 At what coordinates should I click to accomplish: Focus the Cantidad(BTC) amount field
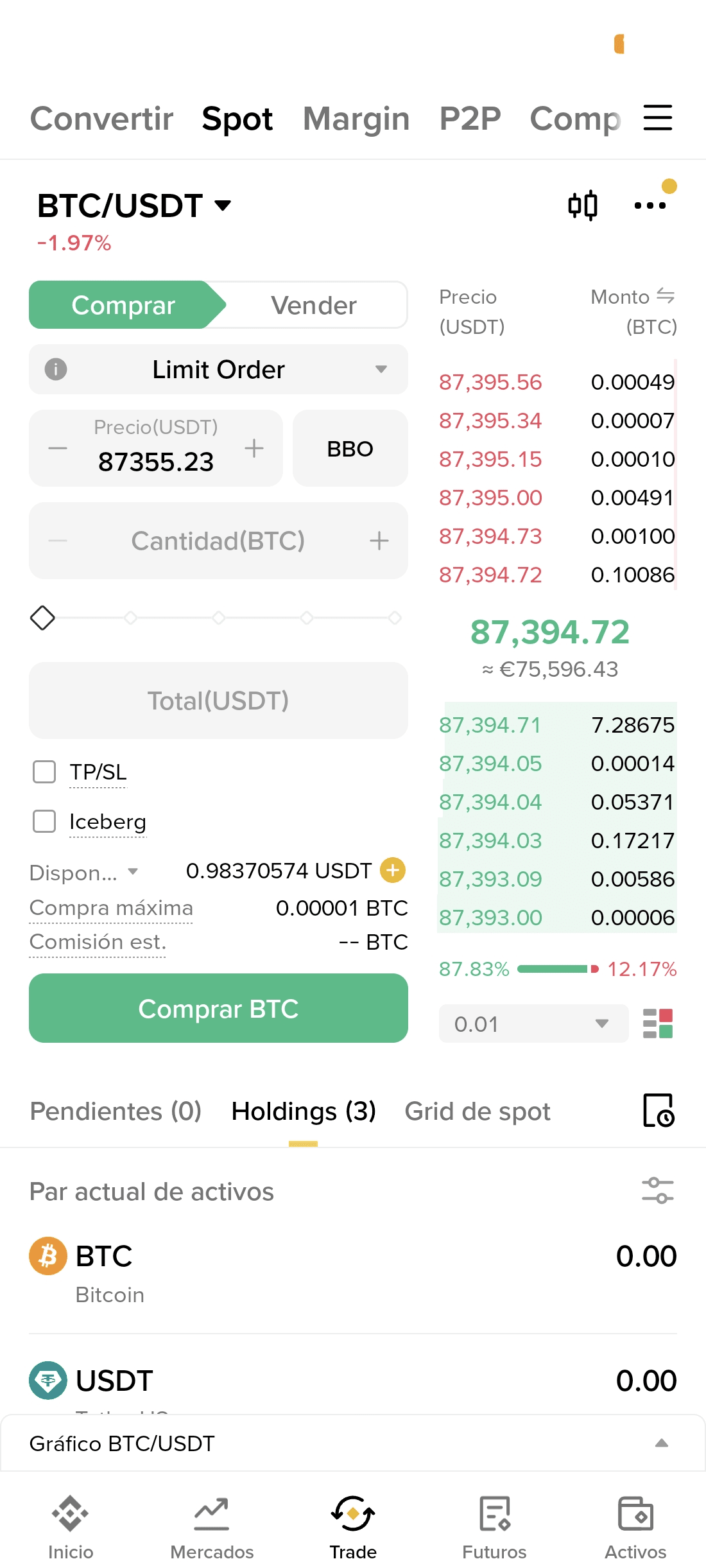pyautogui.click(x=218, y=541)
